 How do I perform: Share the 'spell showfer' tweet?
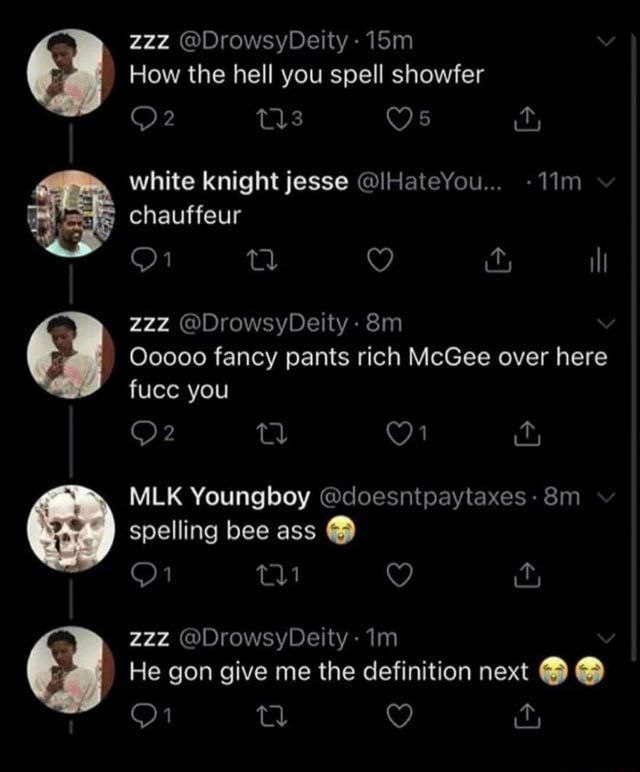[527, 119]
